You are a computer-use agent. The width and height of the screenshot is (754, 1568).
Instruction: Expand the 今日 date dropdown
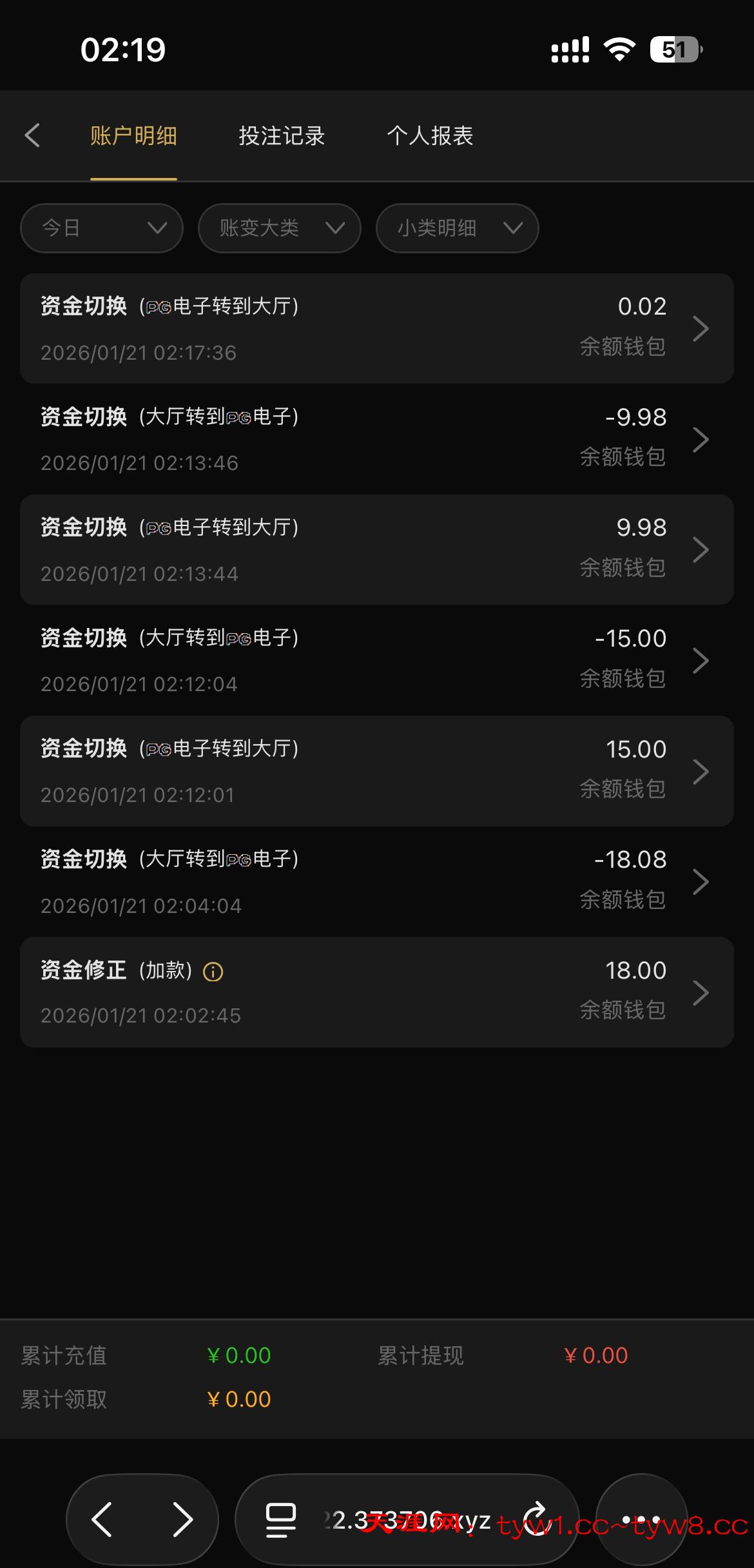[102, 228]
